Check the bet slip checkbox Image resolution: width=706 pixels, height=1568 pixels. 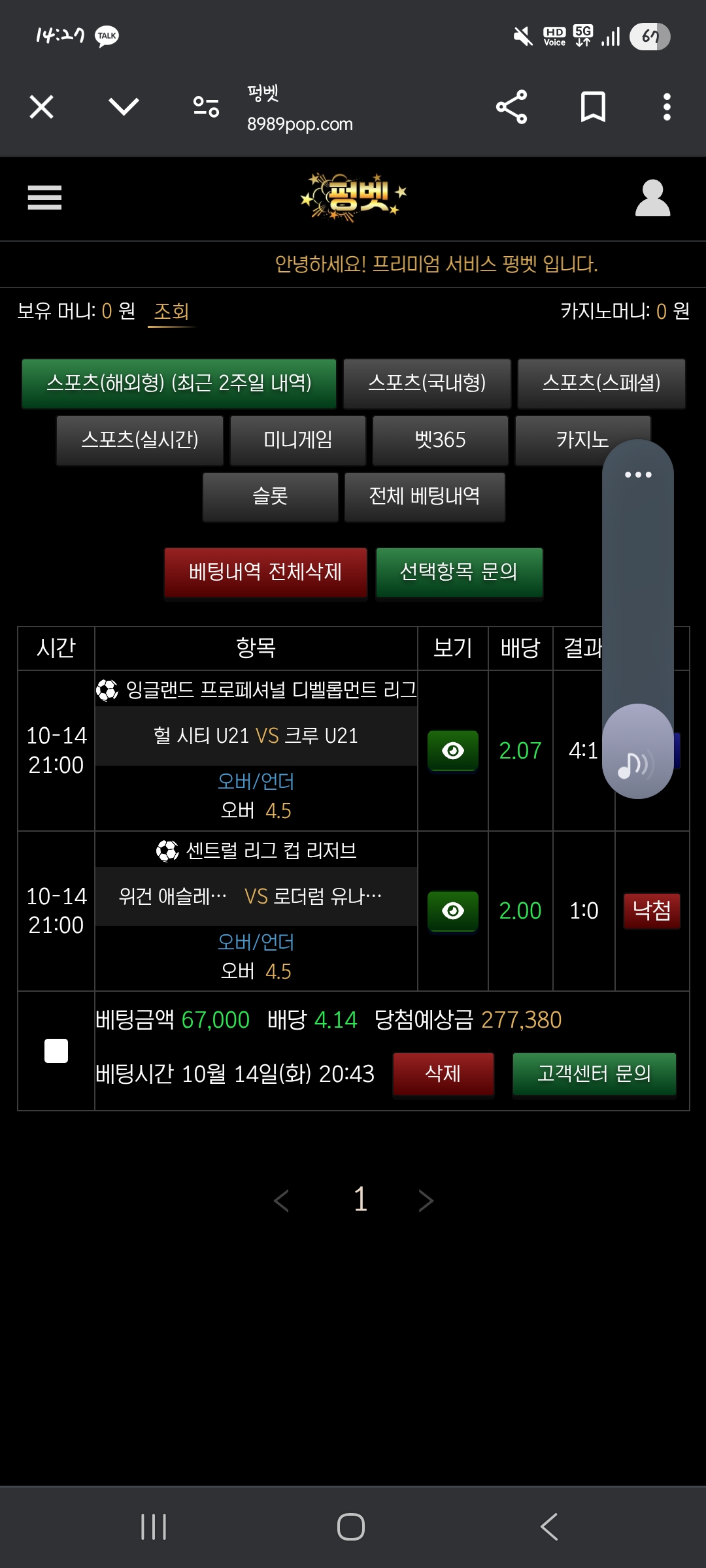(x=56, y=1051)
